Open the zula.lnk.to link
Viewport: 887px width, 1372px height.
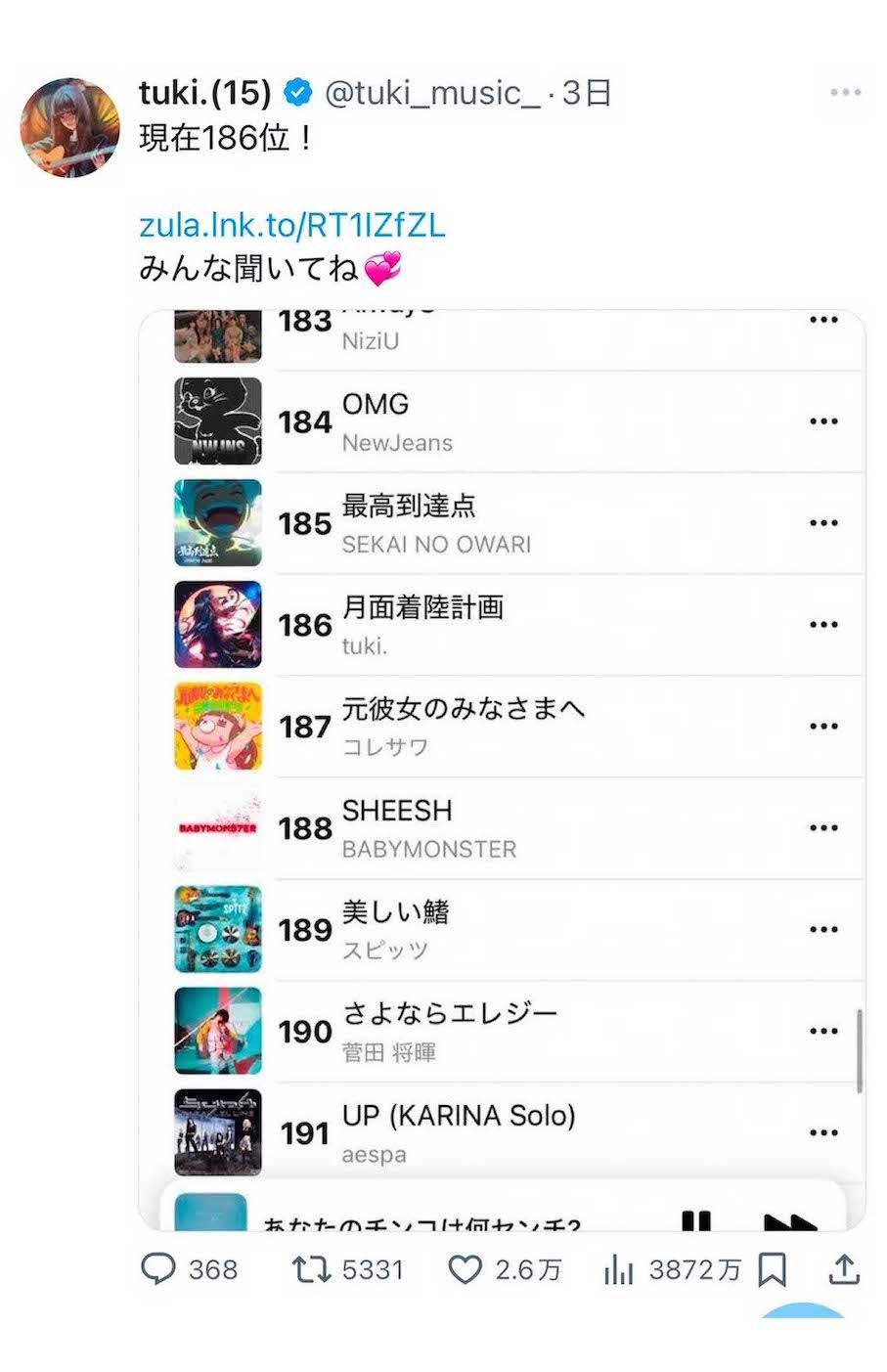[x=291, y=224]
